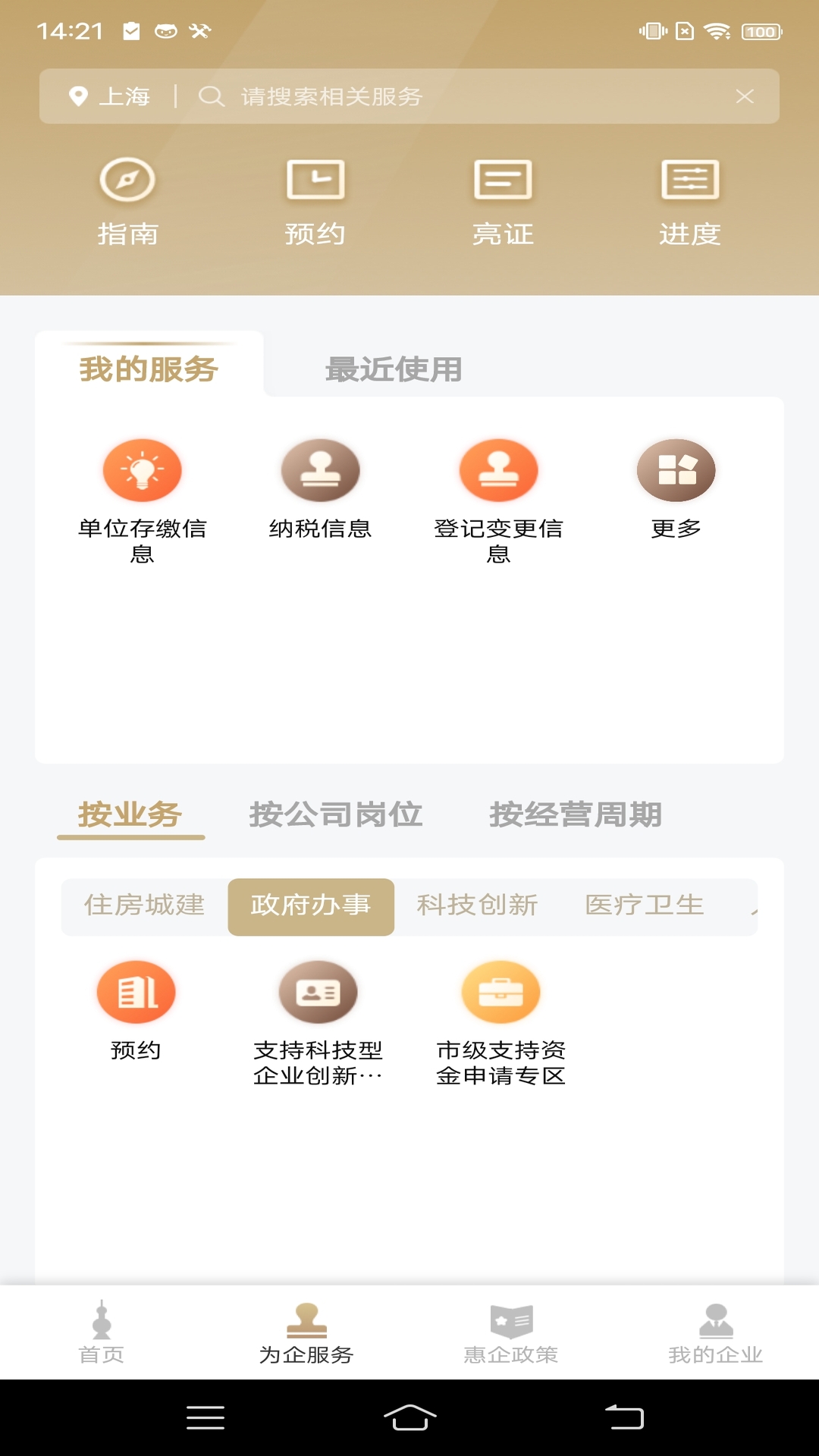Open 单位存缴信息 service icon
The image size is (819, 1456).
143,470
